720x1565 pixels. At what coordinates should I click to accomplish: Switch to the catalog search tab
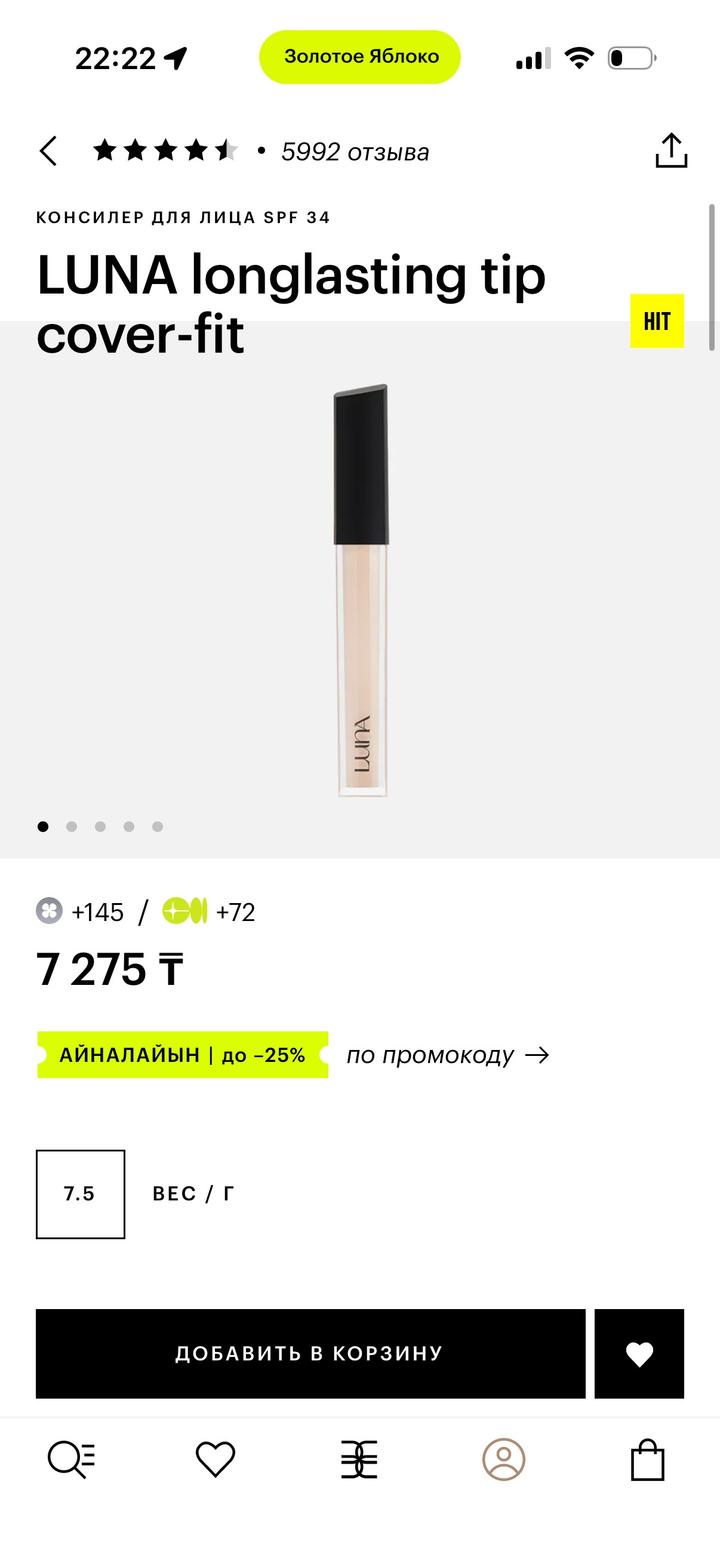72,1459
